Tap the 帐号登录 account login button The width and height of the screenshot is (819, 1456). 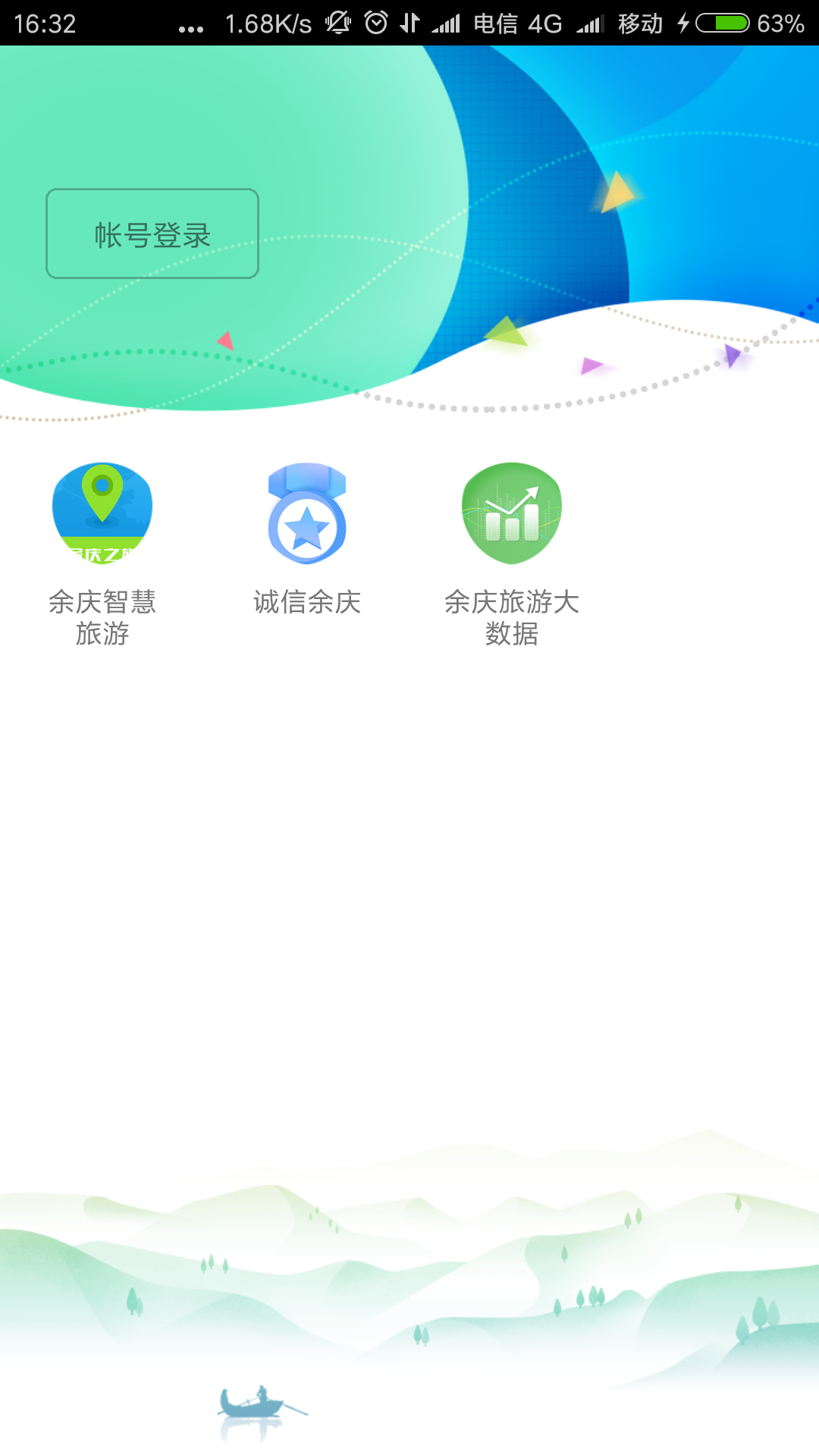point(152,234)
